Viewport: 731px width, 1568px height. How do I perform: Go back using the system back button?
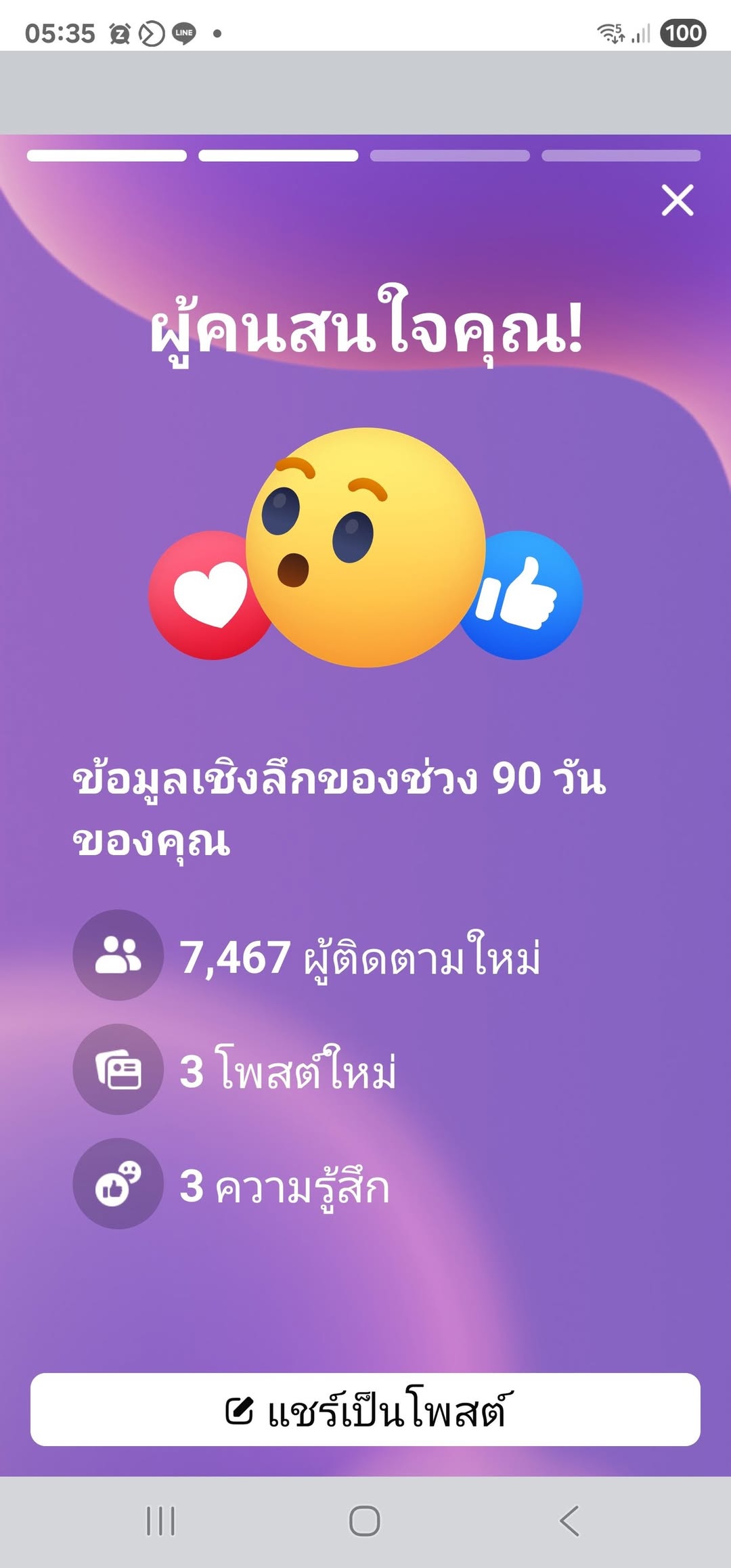(x=569, y=1521)
